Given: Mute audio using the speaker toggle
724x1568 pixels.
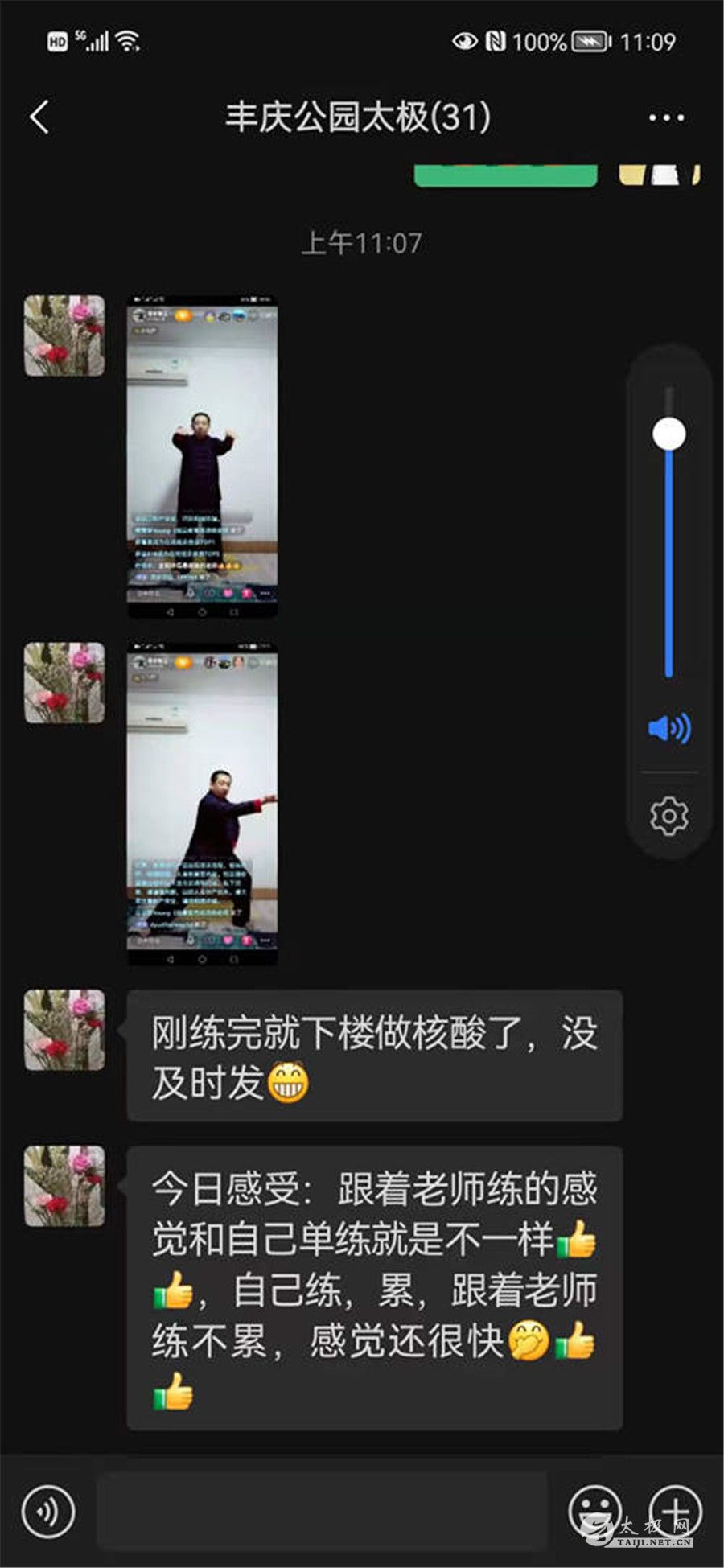Looking at the screenshot, I should coord(668,726).
